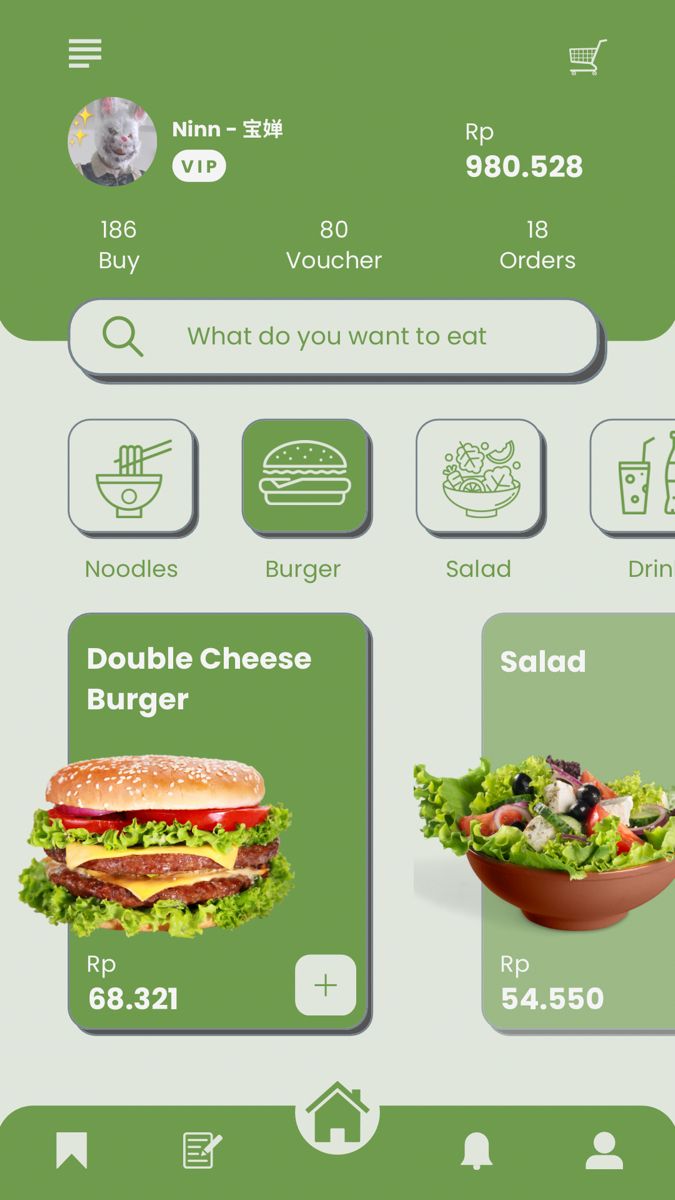Select the Burger category
The image size is (675, 1200).
click(x=304, y=477)
